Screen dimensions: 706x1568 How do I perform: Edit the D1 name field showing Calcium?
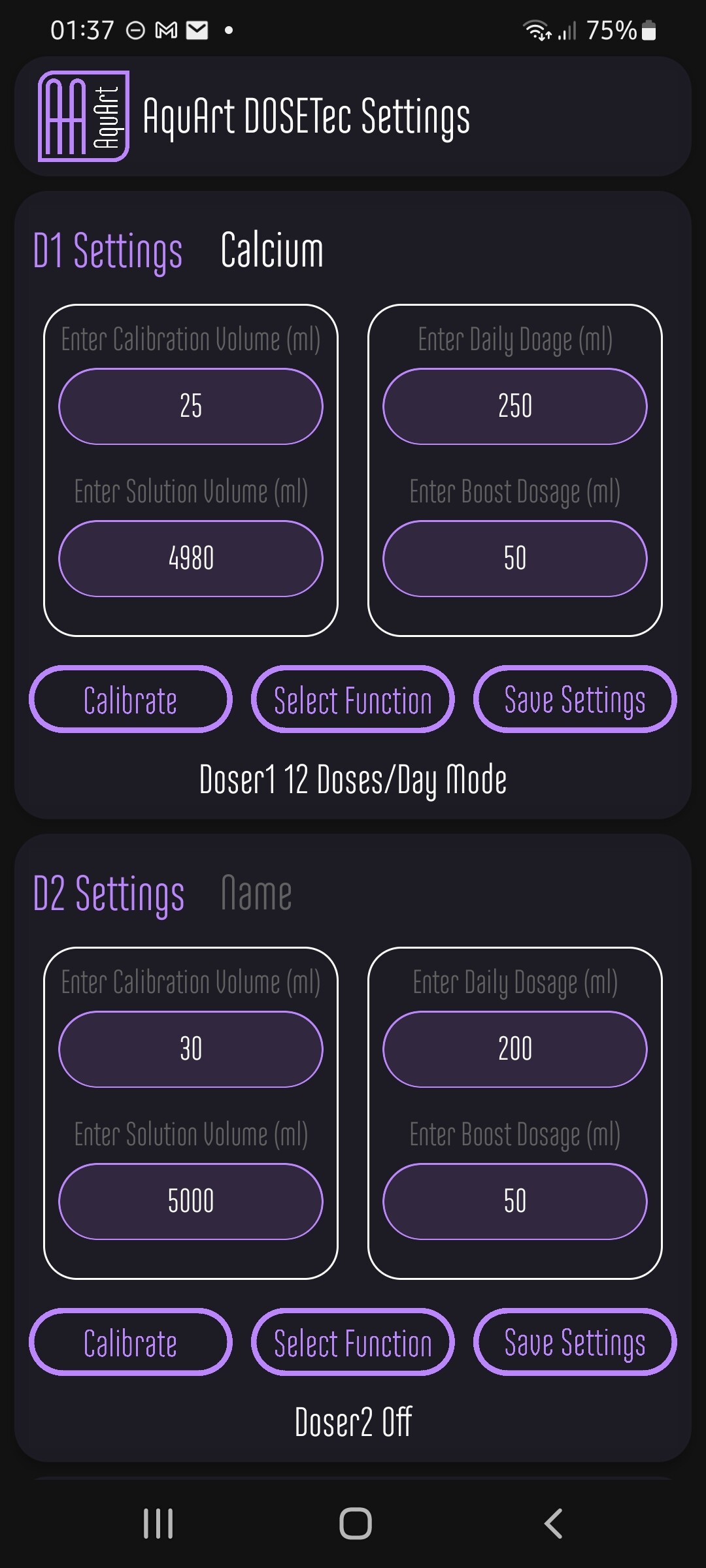(x=272, y=250)
